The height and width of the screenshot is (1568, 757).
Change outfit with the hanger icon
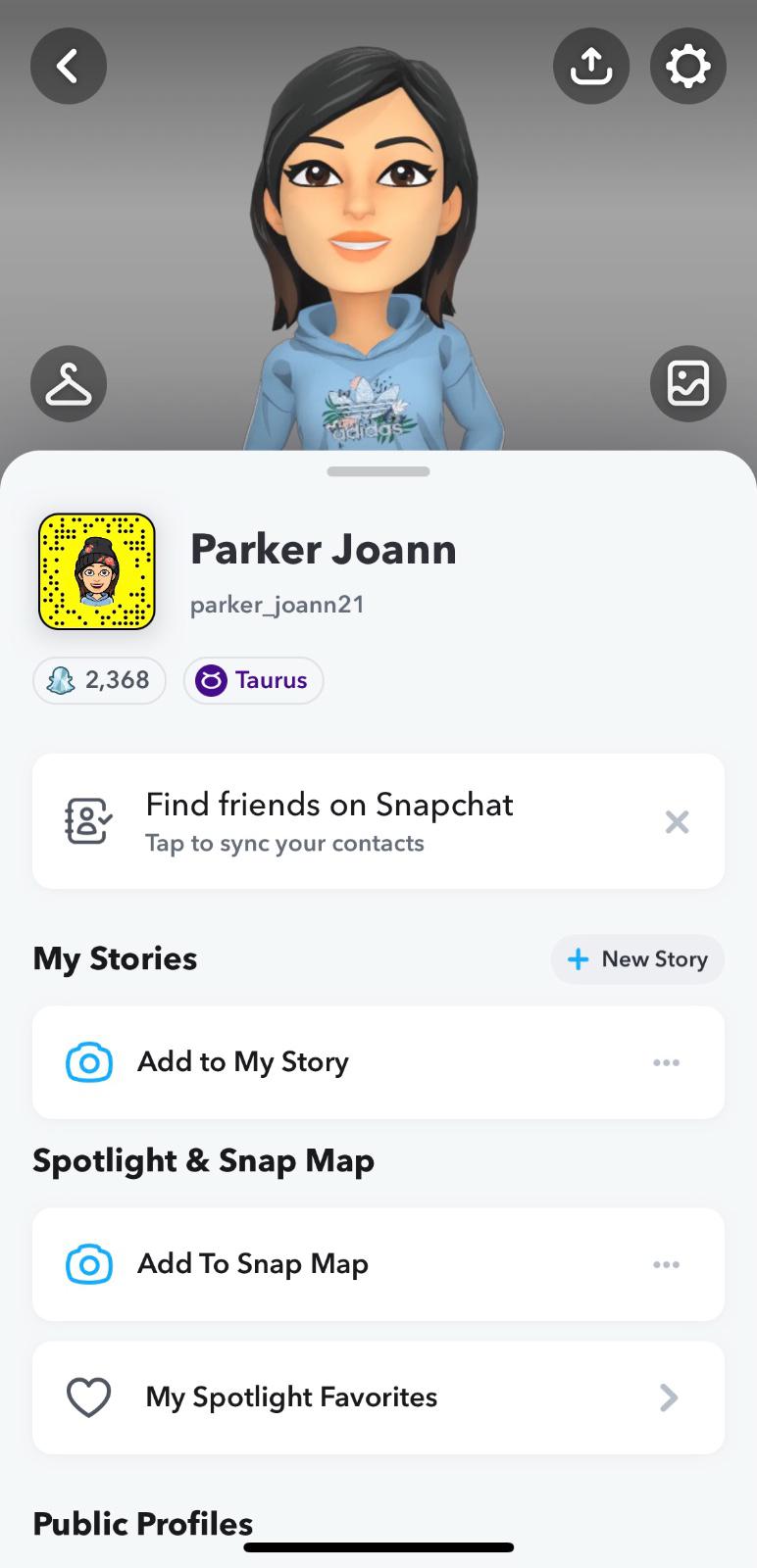click(68, 383)
